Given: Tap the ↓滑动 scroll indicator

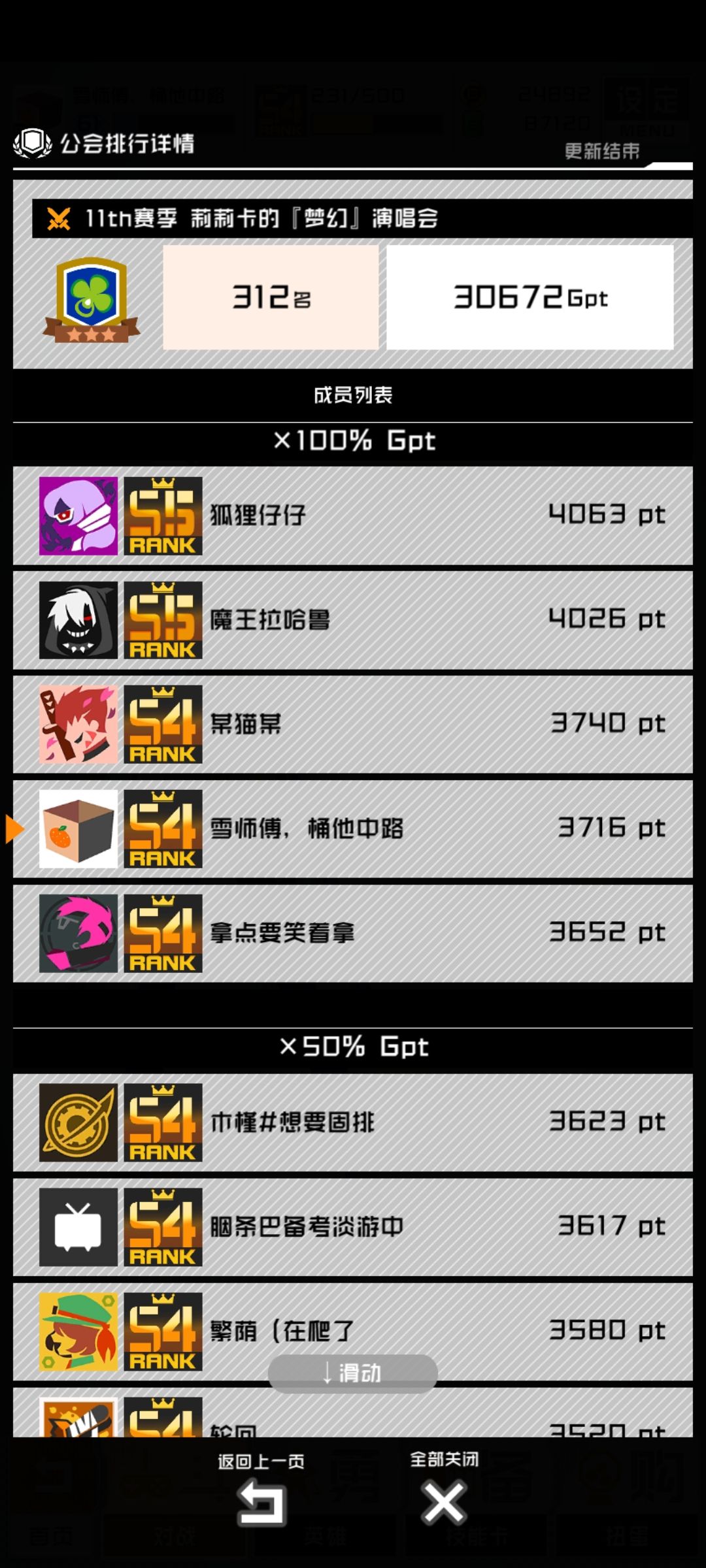Looking at the screenshot, I should (x=352, y=1373).
